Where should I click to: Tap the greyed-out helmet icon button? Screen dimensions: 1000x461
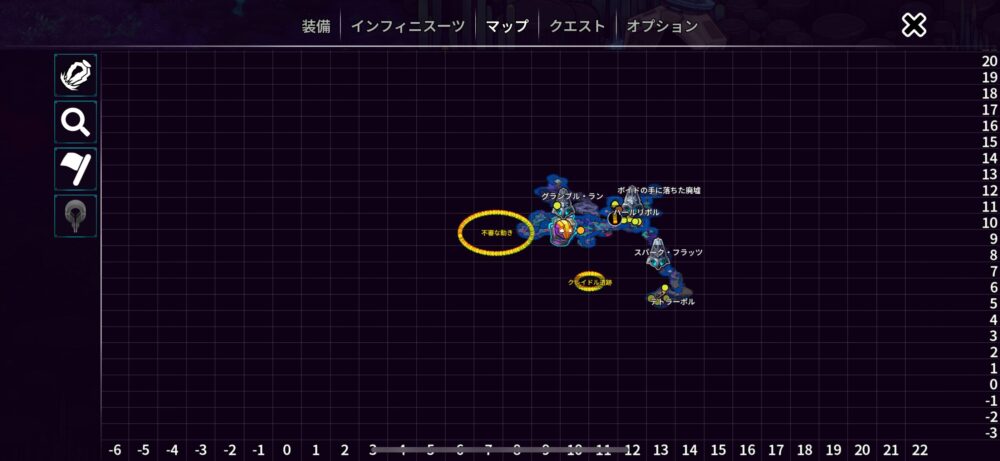(x=76, y=216)
